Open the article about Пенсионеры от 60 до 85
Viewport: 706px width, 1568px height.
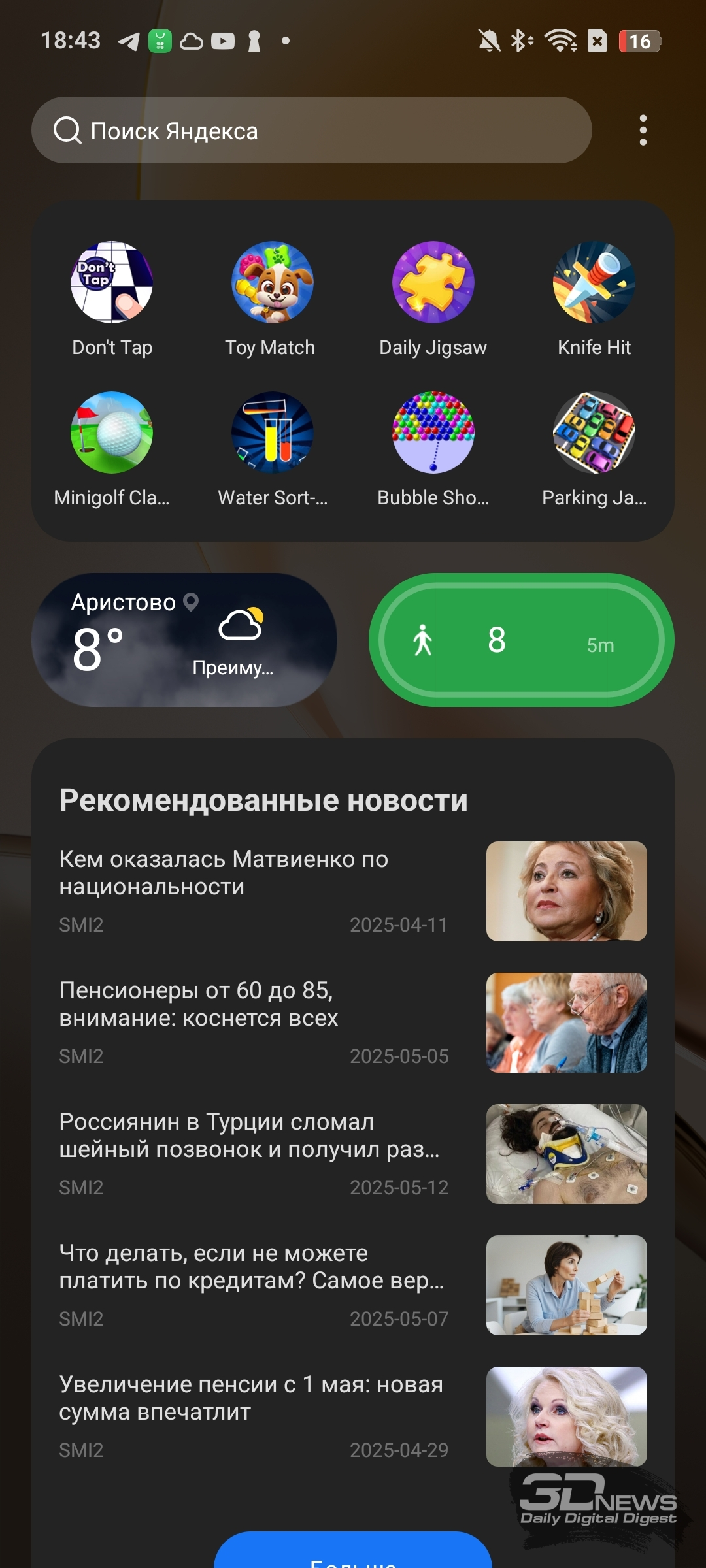(353, 1022)
